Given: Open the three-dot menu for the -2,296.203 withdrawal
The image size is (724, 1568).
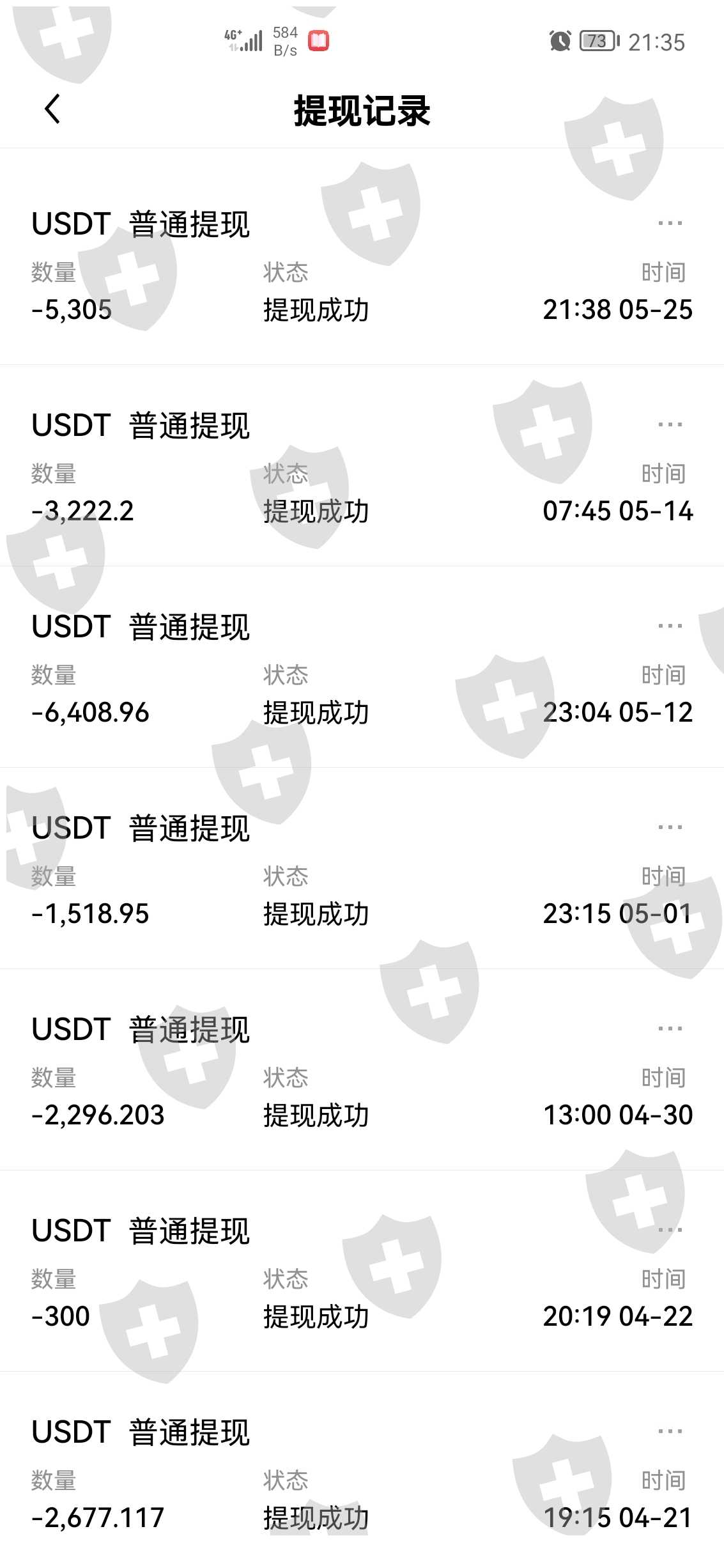Looking at the screenshot, I should 670,1029.
